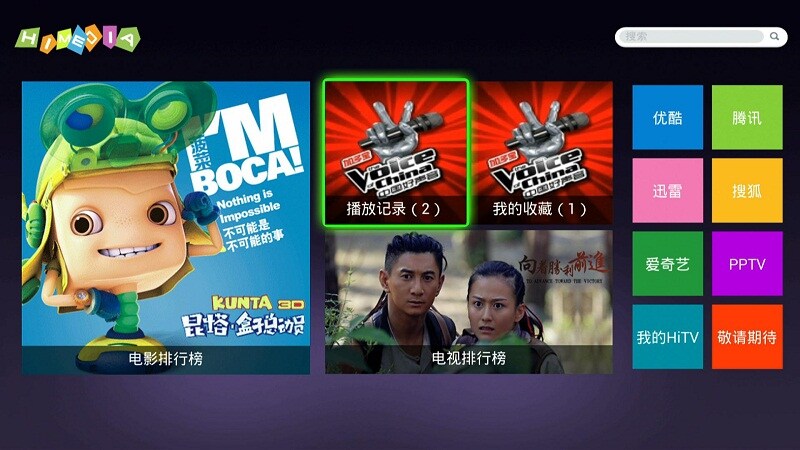Screen dimensions: 800x450
Task: Tap the 搜索 search field
Action: [x=692, y=37]
